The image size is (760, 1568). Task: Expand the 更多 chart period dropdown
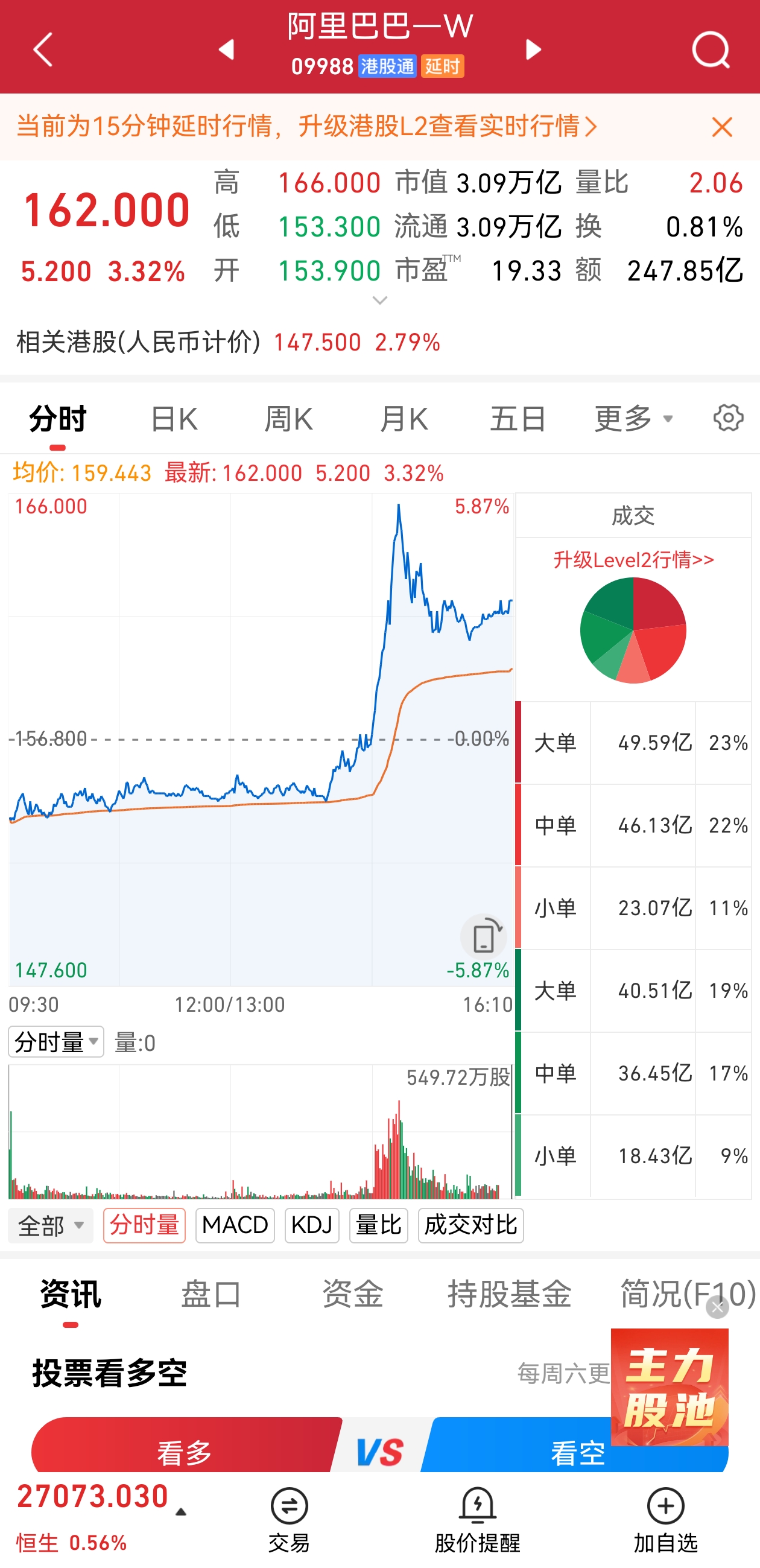pyautogui.click(x=633, y=419)
